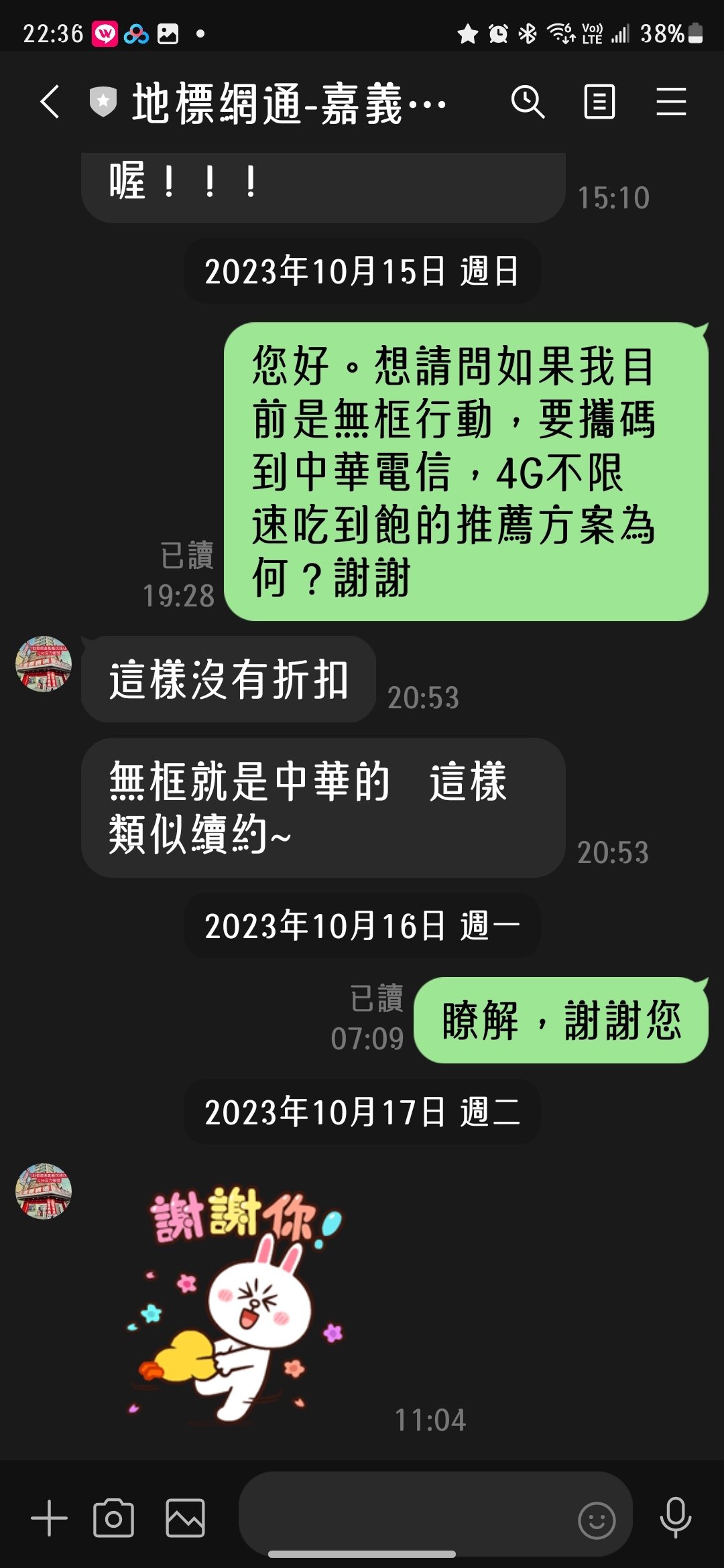This screenshot has width=724, height=1568.
Task: Launch camera to take a photo
Action: [113, 1518]
